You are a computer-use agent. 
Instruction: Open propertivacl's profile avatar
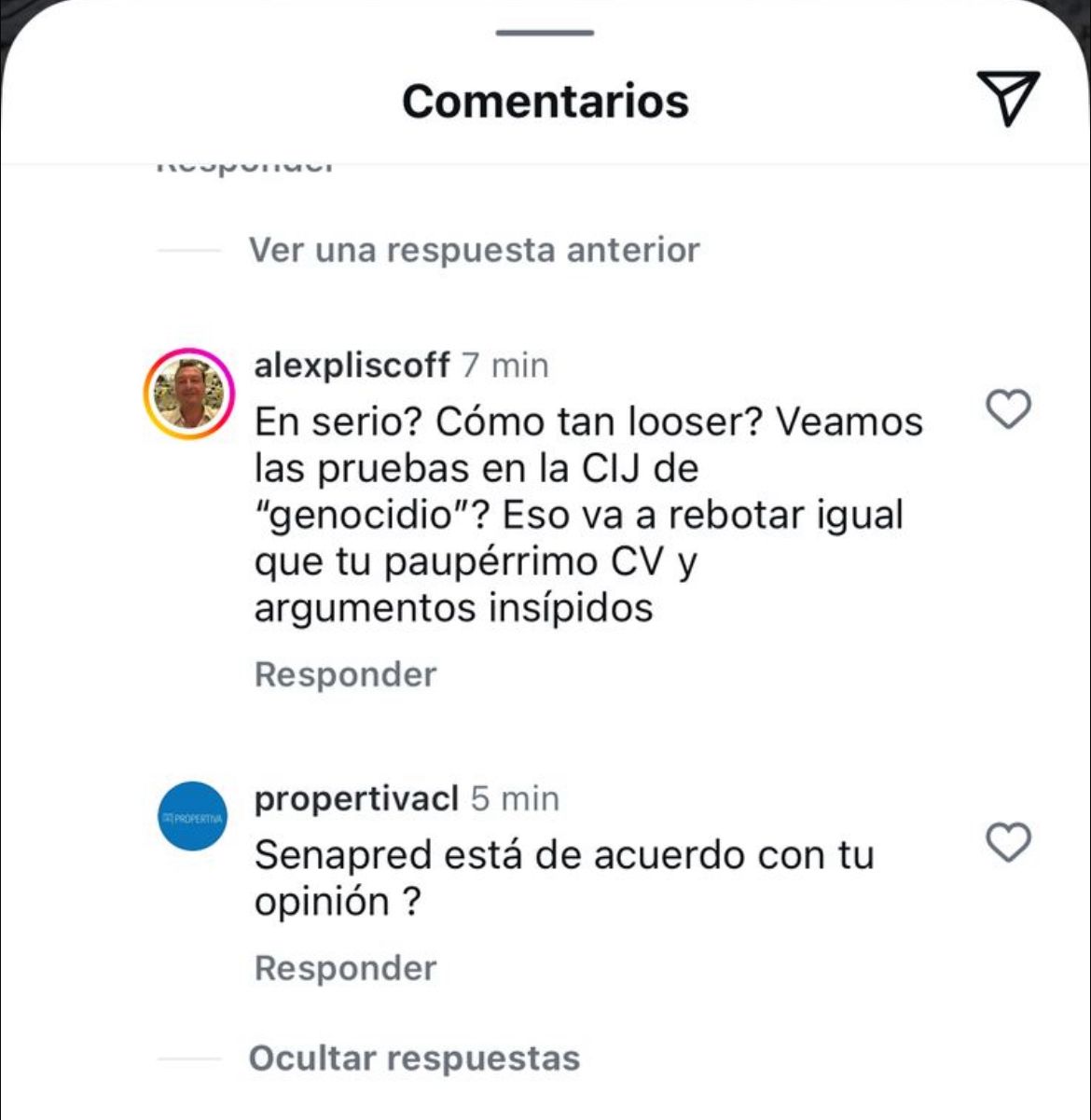[192, 816]
